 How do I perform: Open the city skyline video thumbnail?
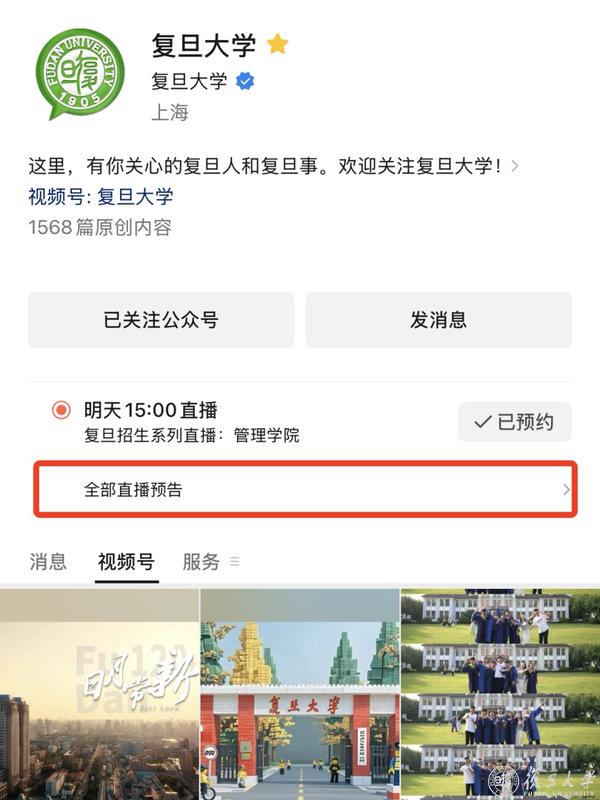[x=99, y=694]
